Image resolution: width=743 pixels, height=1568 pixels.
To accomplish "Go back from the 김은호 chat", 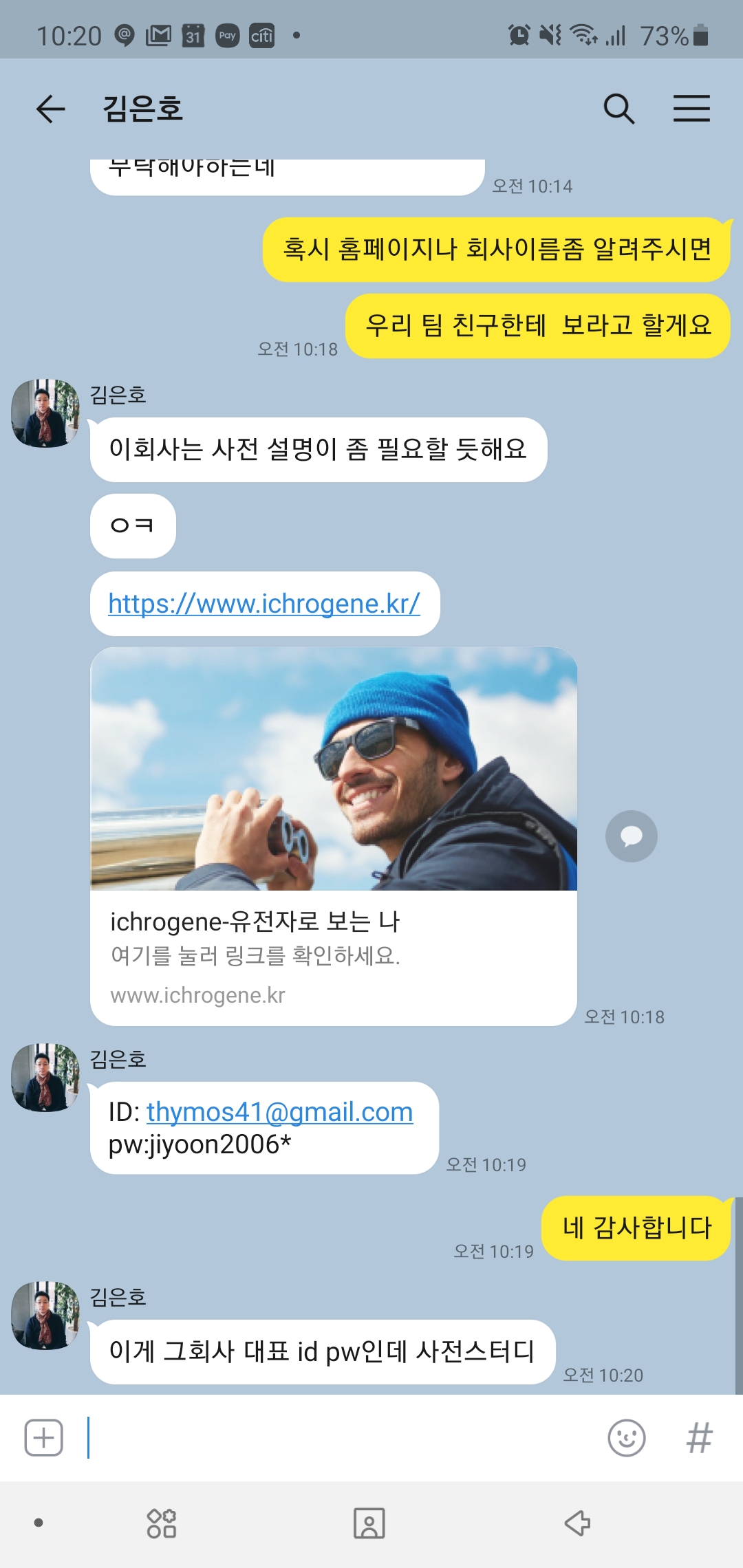I will point(50,109).
